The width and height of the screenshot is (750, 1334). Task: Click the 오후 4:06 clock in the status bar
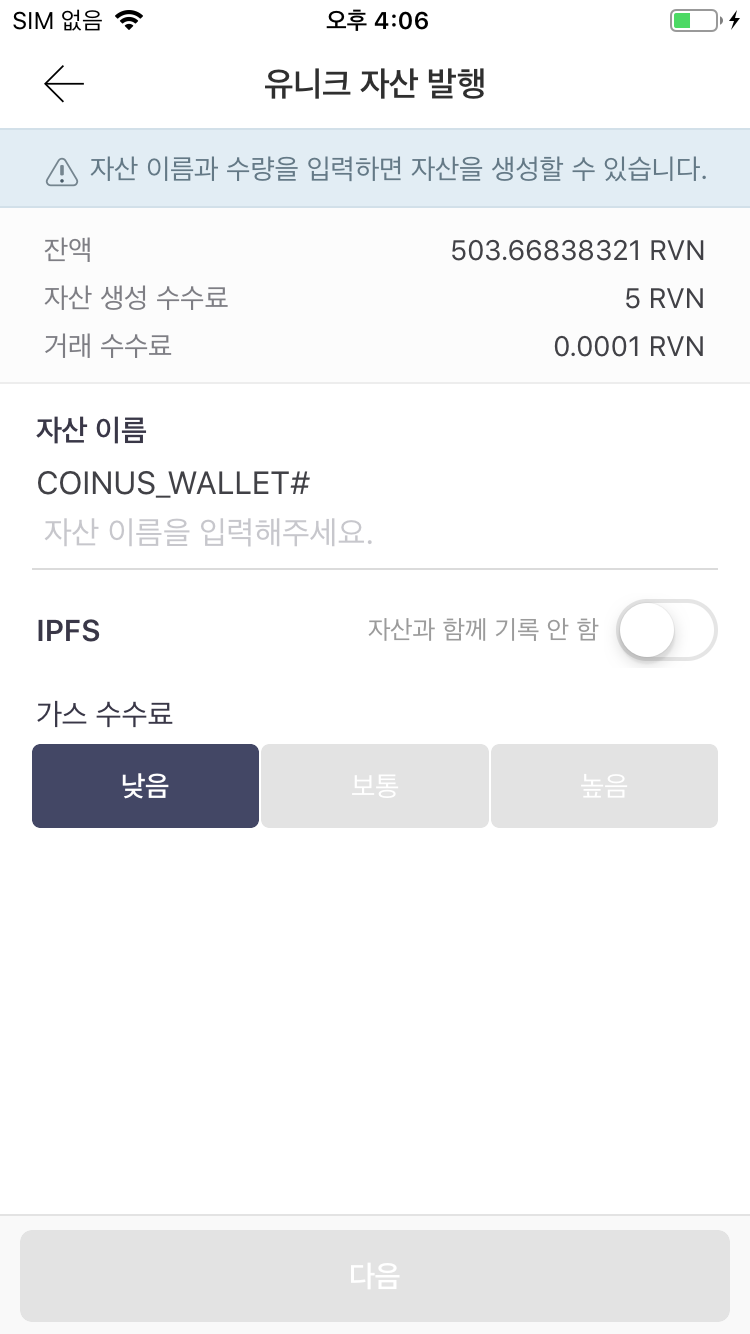coord(375,19)
